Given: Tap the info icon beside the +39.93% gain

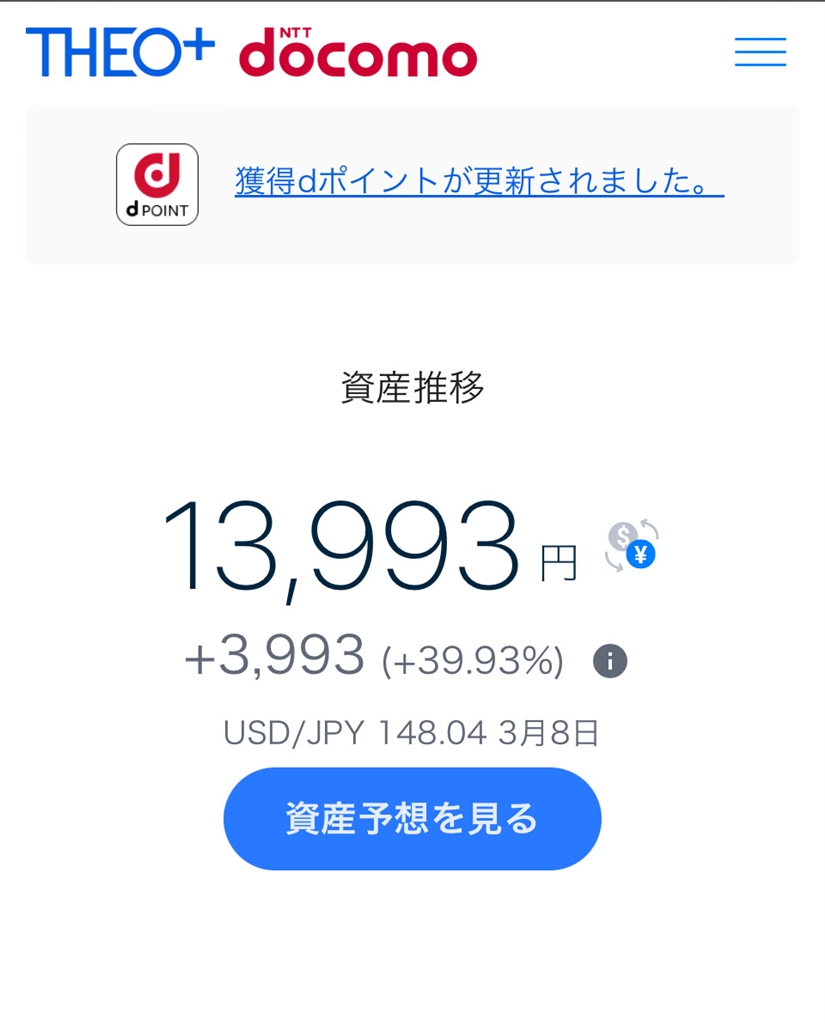Looking at the screenshot, I should pos(610,661).
